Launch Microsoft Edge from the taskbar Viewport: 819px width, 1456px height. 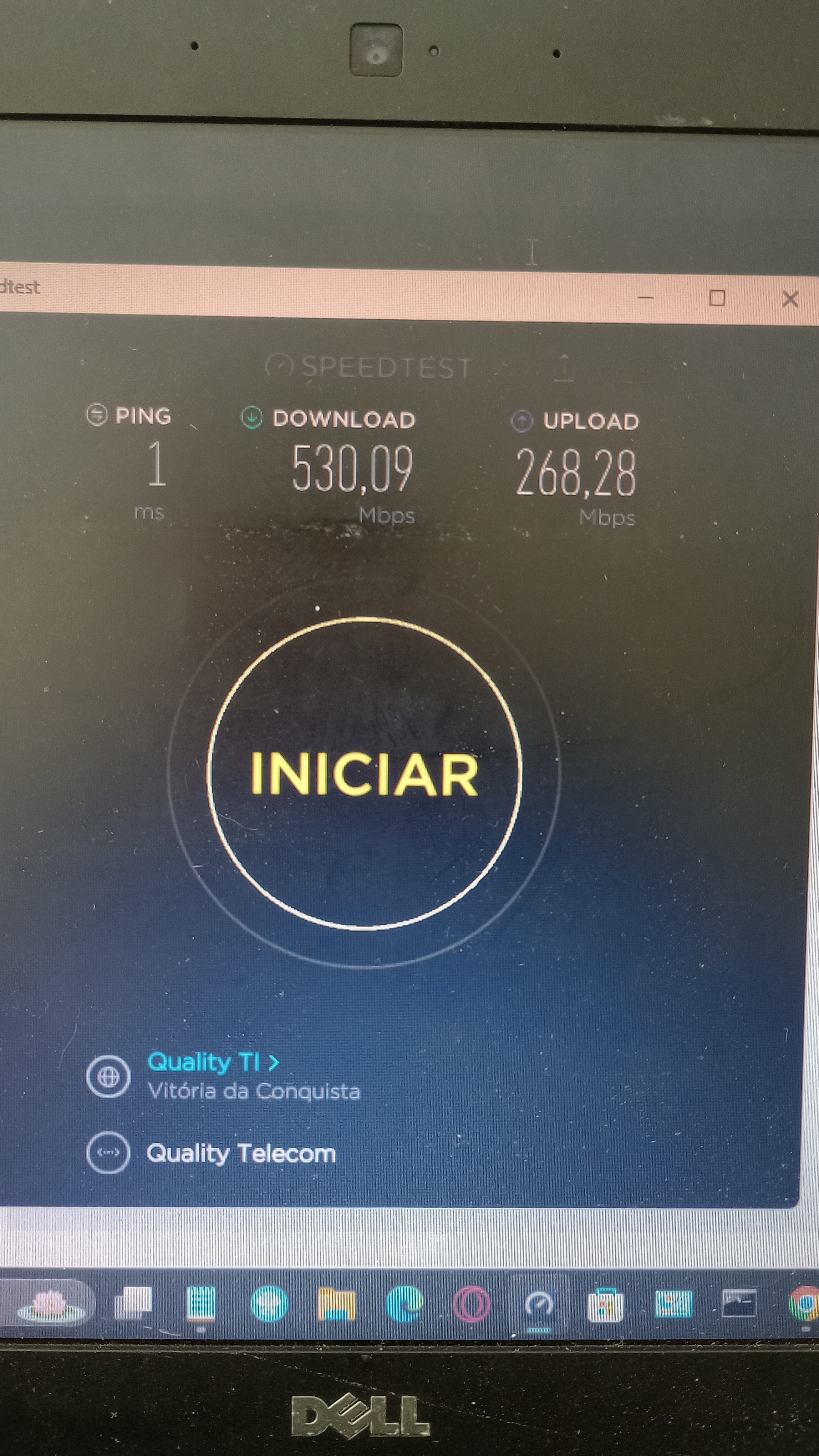pyautogui.click(x=405, y=1303)
